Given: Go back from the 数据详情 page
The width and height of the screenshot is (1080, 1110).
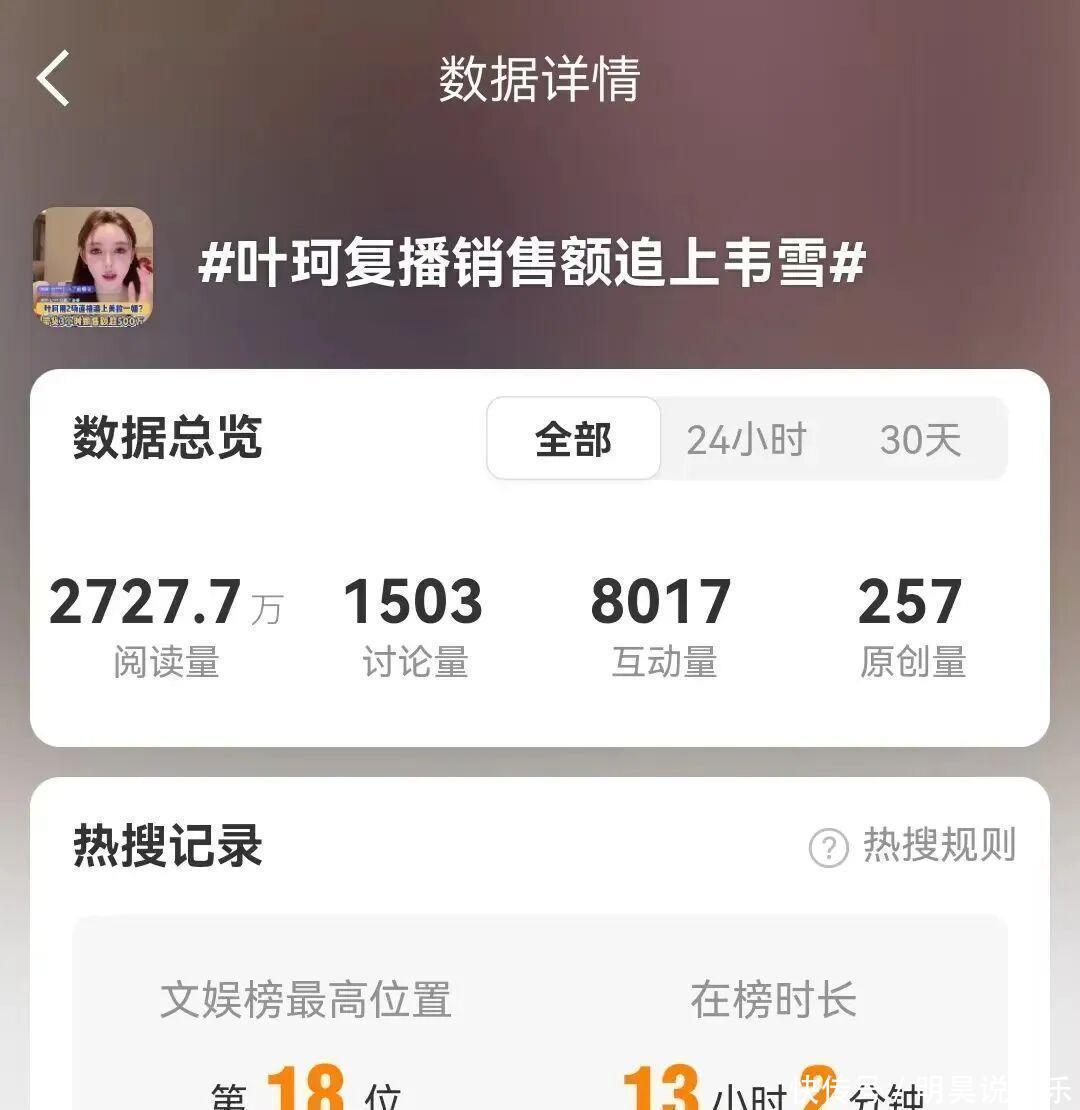Looking at the screenshot, I should 54,78.
